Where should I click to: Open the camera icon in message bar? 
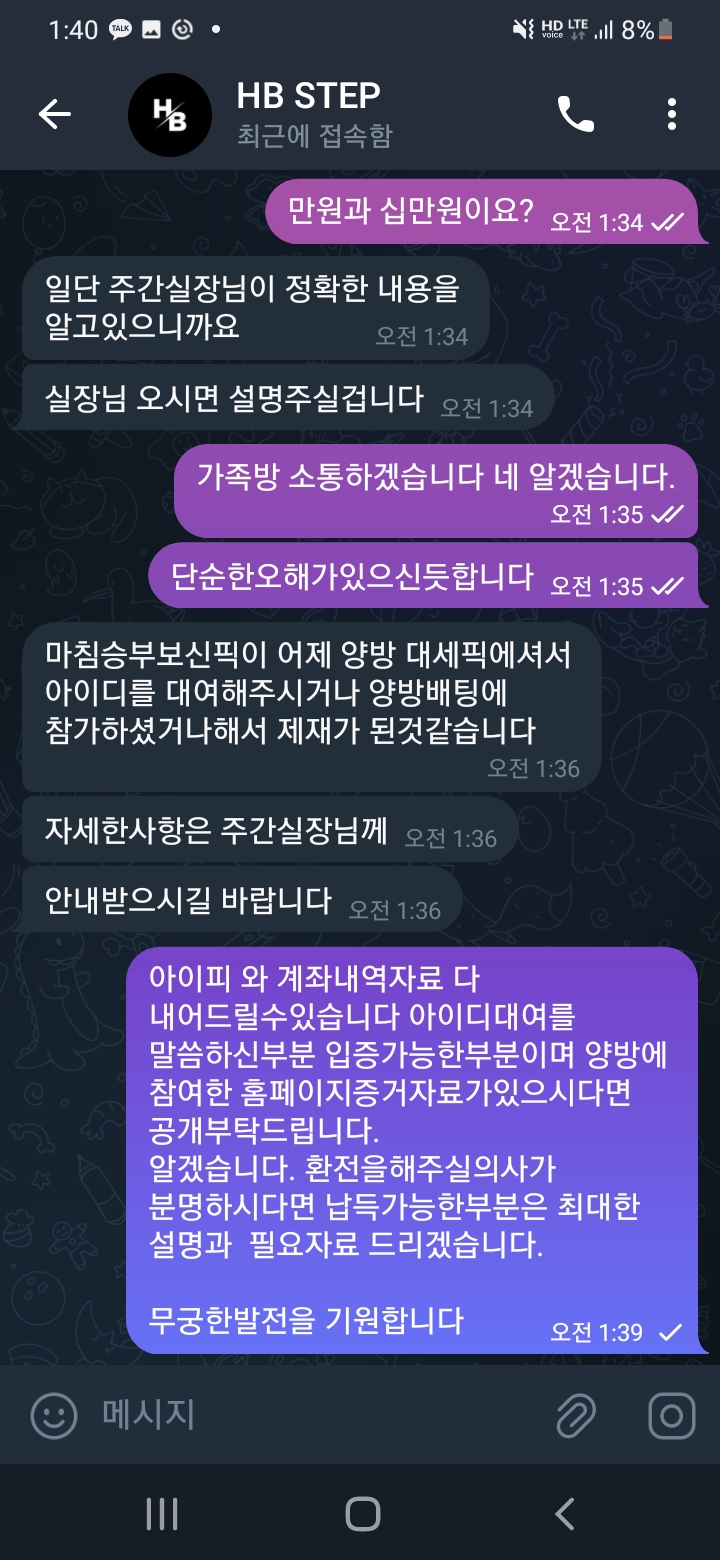[672, 1415]
